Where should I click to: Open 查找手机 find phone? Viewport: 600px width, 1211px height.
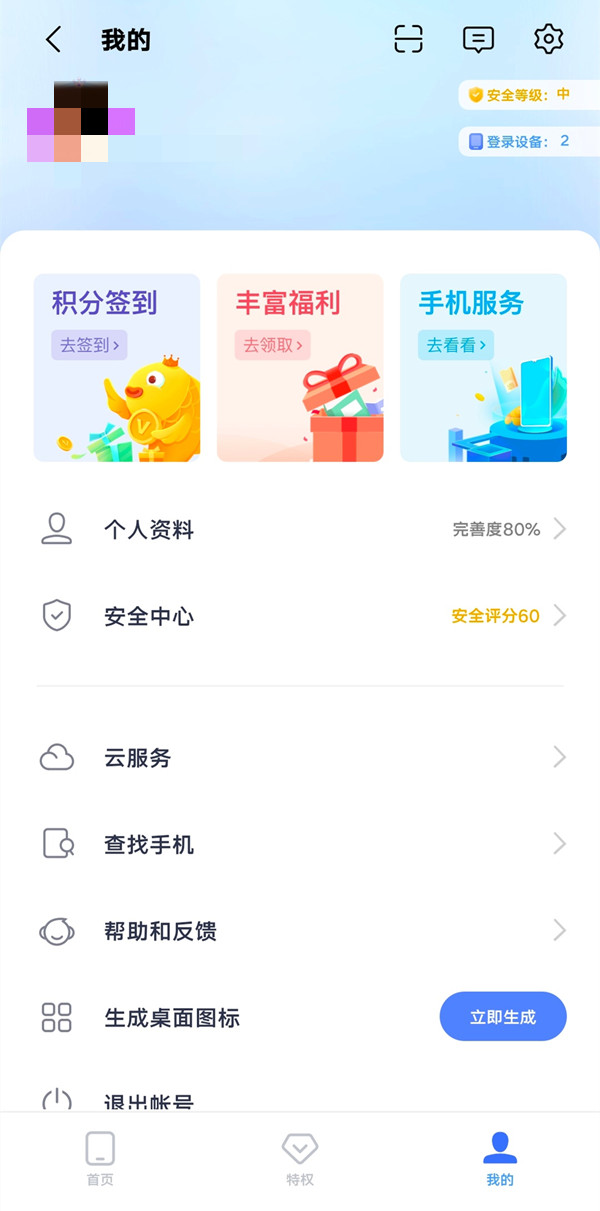[x=300, y=845]
